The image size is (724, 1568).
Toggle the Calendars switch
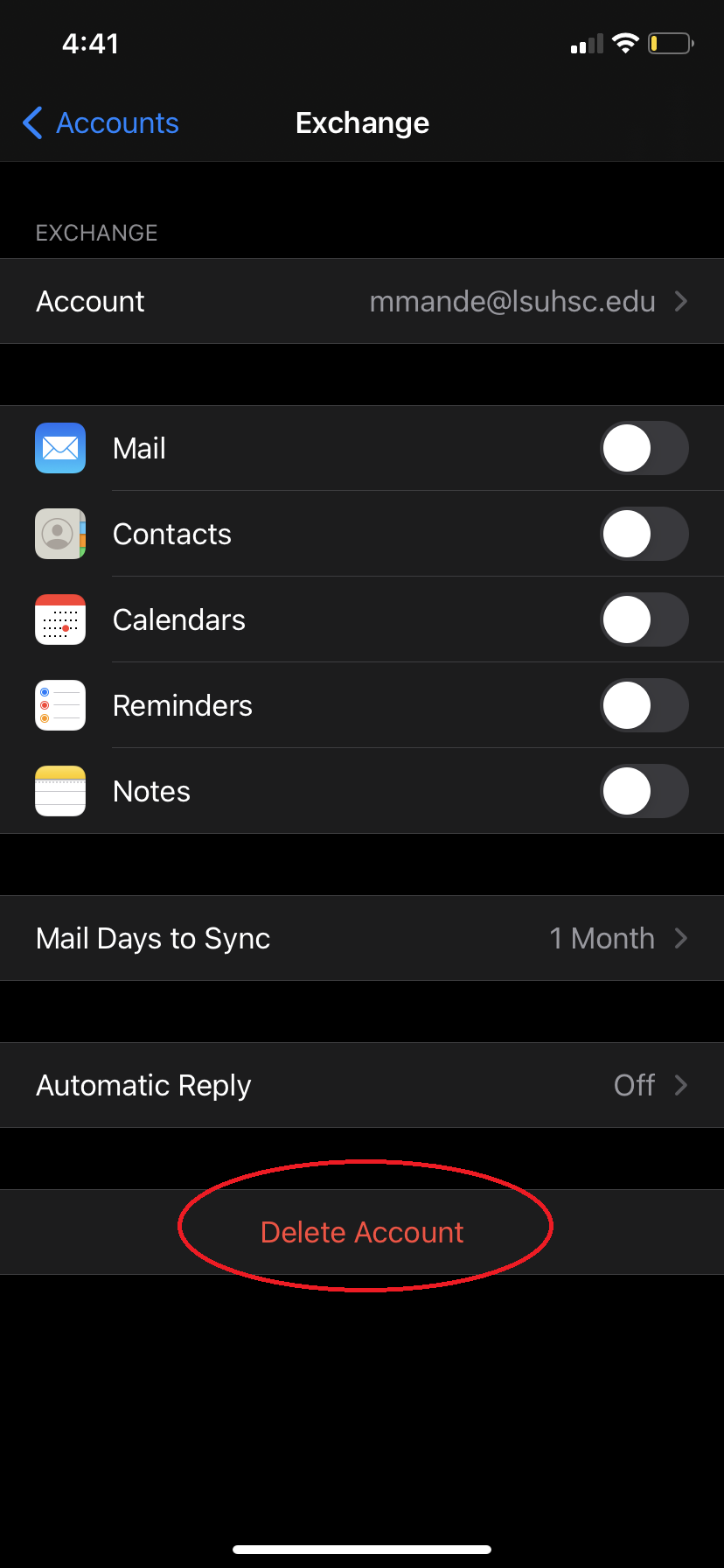point(644,620)
